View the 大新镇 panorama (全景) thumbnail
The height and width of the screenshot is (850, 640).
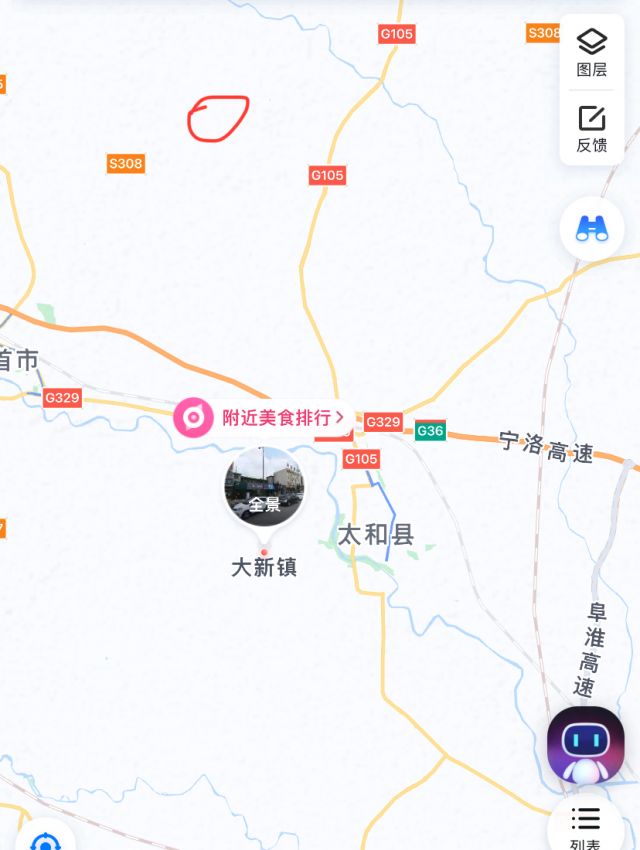(x=264, y=487)
